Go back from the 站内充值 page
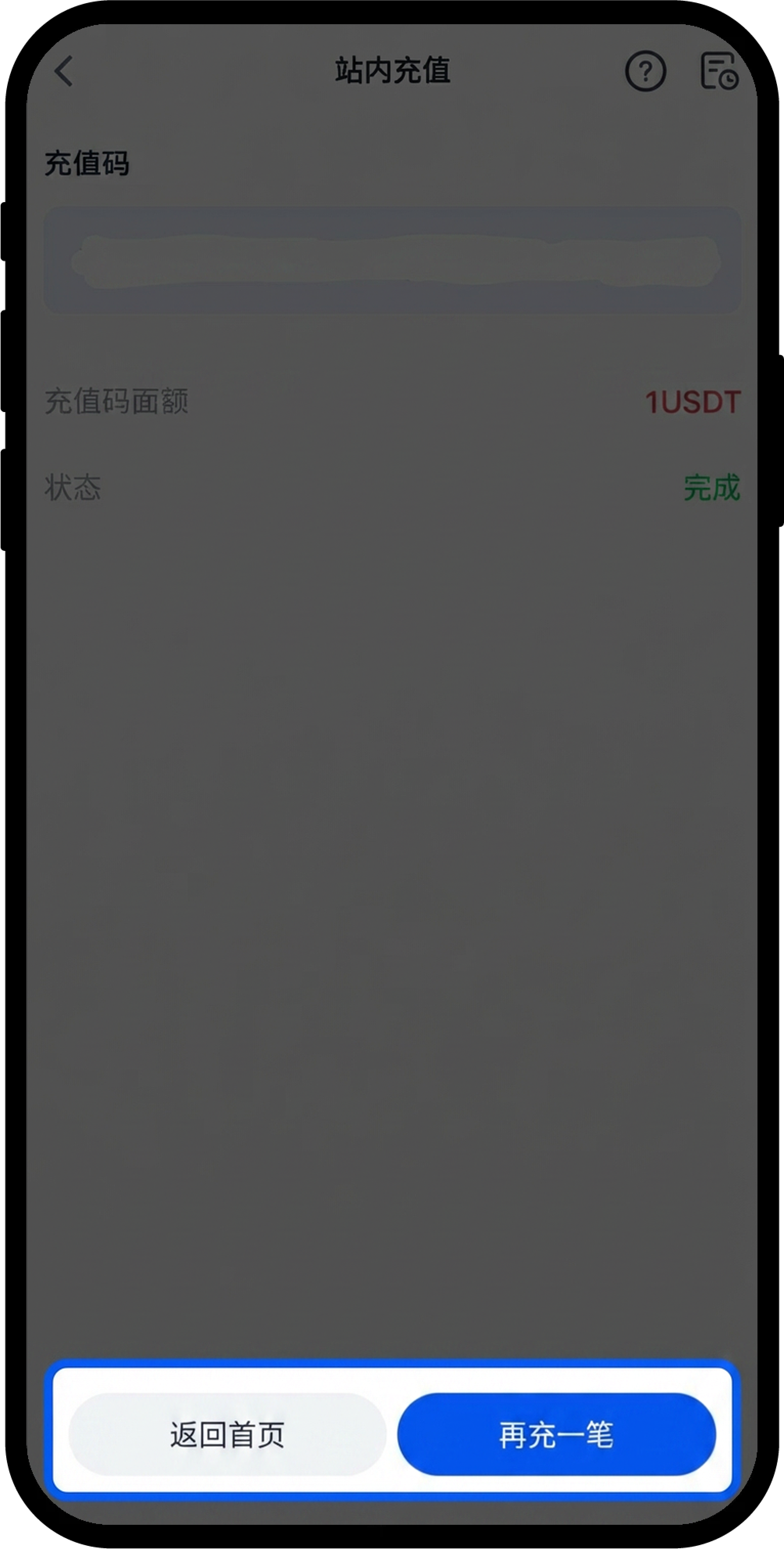This screenshot has width=784, height=1549. point(63,71)
